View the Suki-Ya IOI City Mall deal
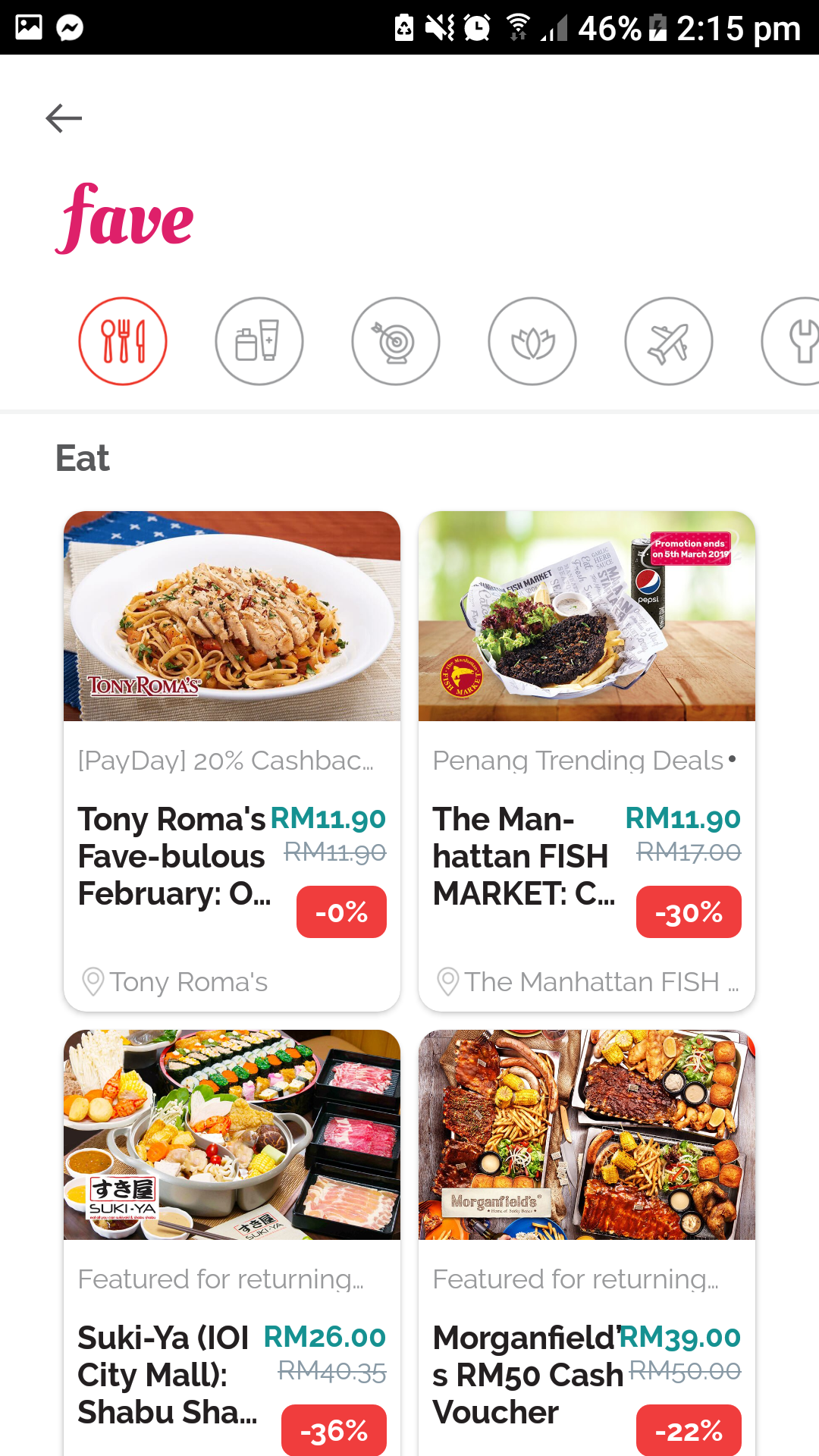The width and height of the screenshot is (819, 1456). pyautogui.click(x=232, y=1244)
